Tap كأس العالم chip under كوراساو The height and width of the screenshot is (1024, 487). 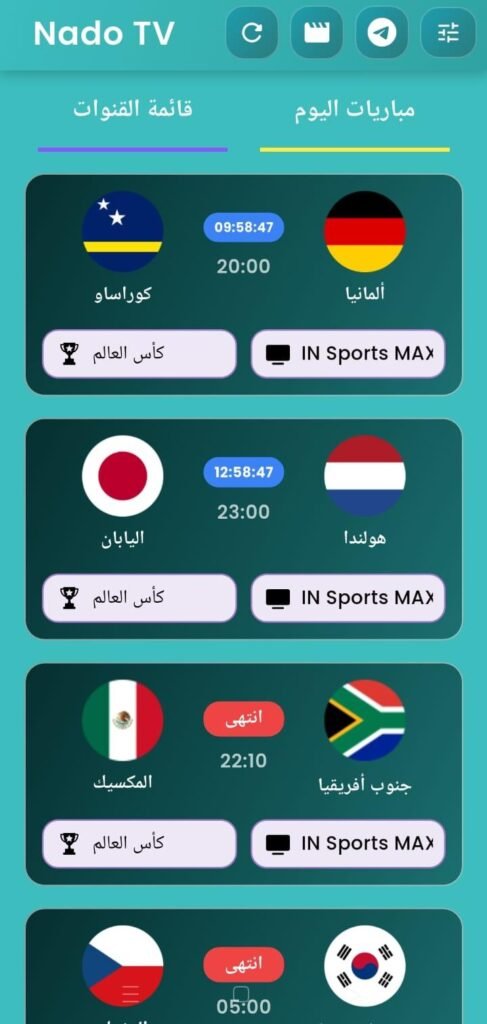click(x=139, y=354)
